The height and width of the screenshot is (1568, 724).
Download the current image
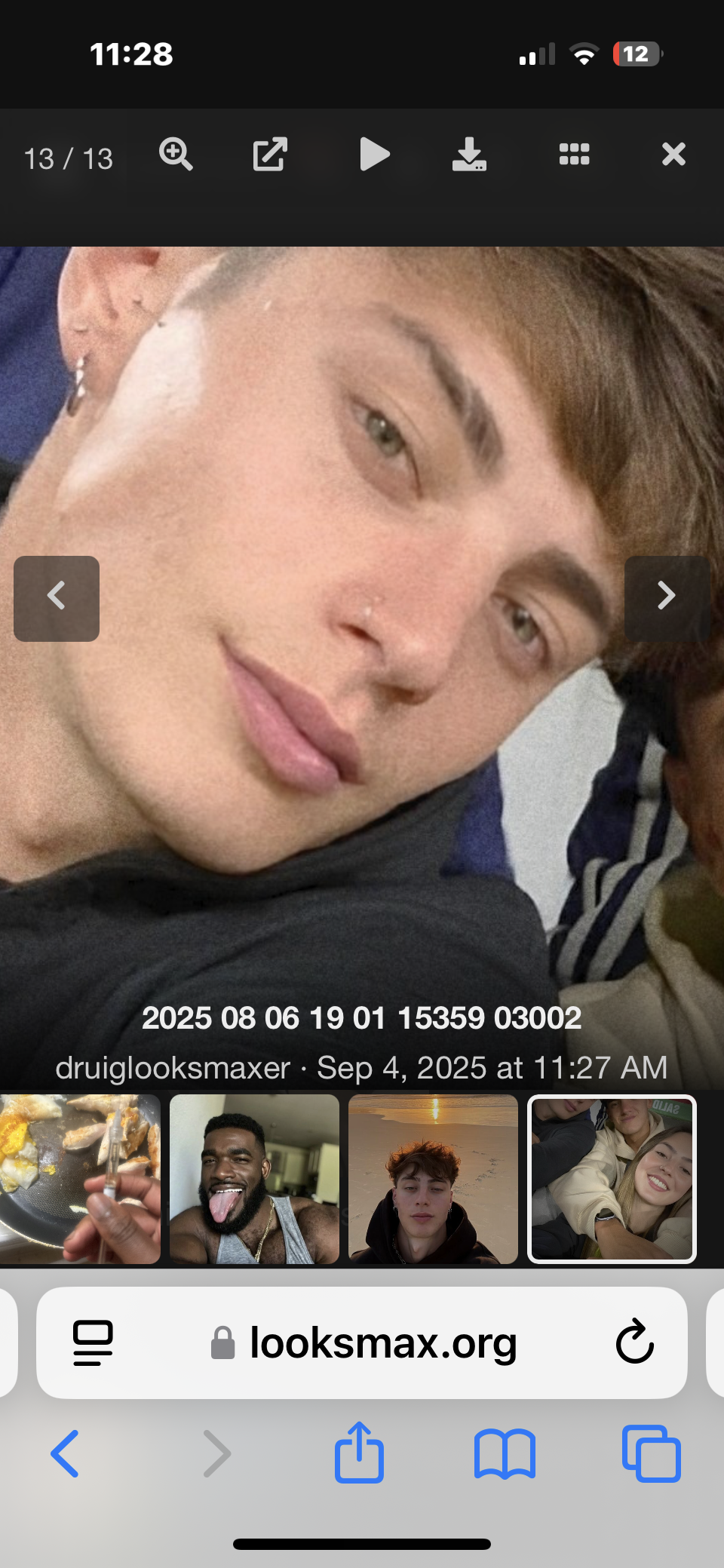(469, 155)
